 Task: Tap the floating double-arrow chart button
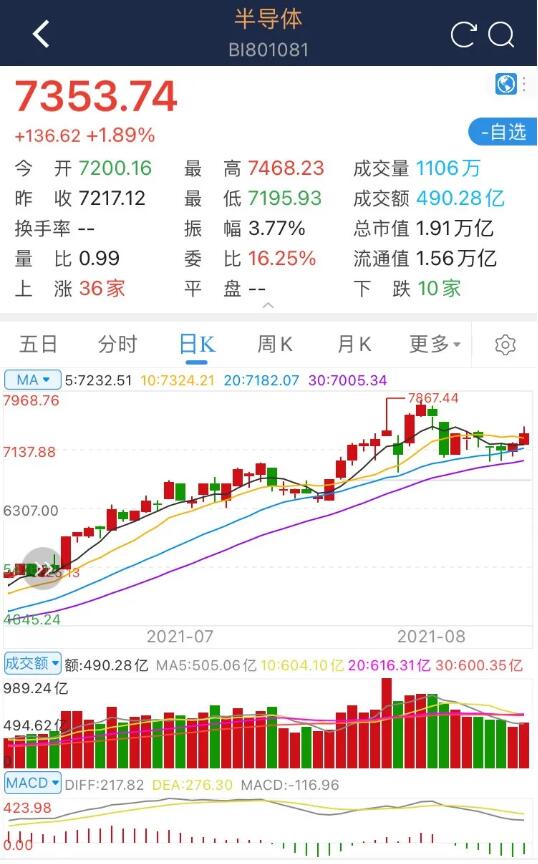(42, 568)
